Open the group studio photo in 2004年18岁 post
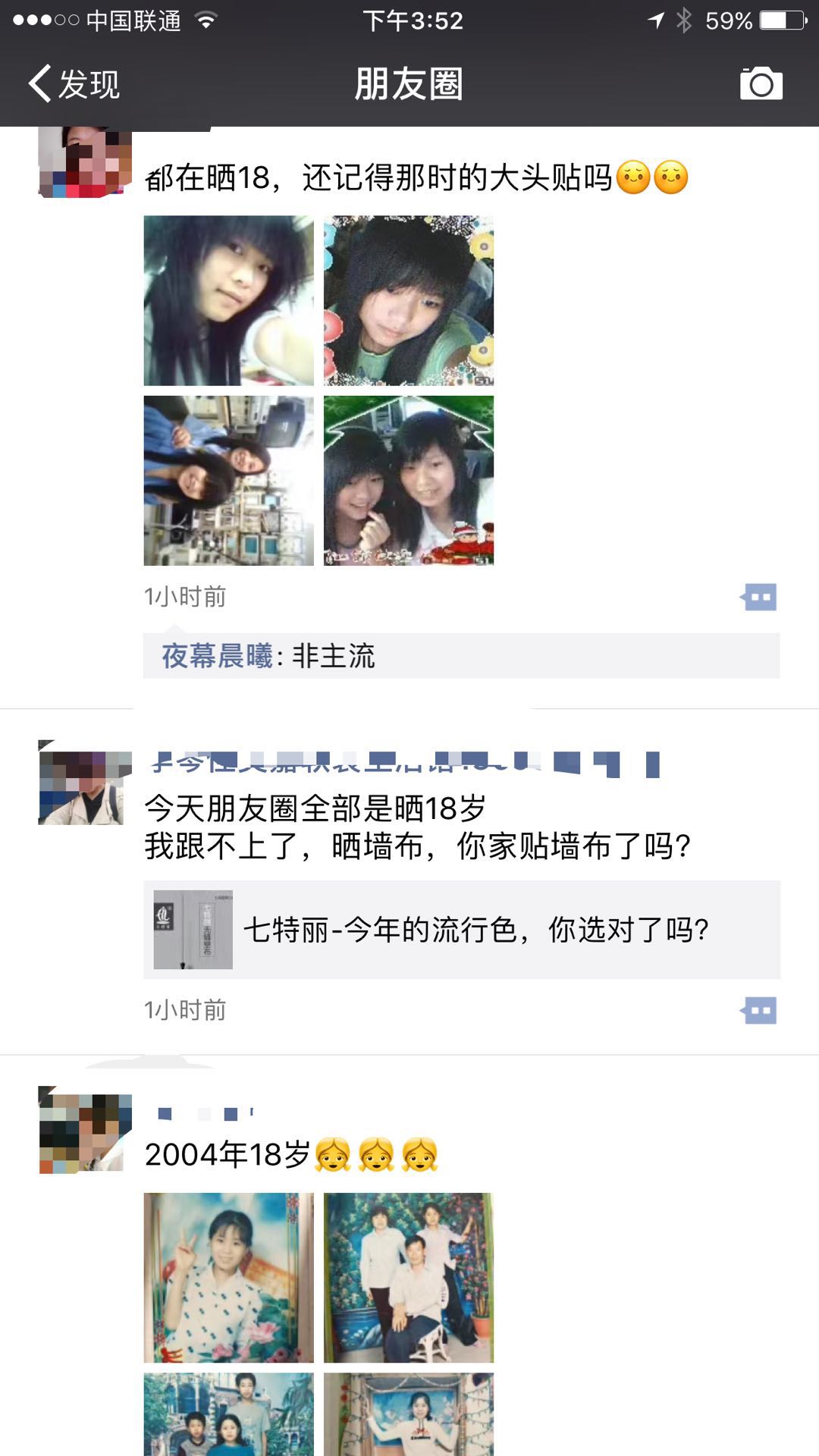 click(x=408, y=1277)
